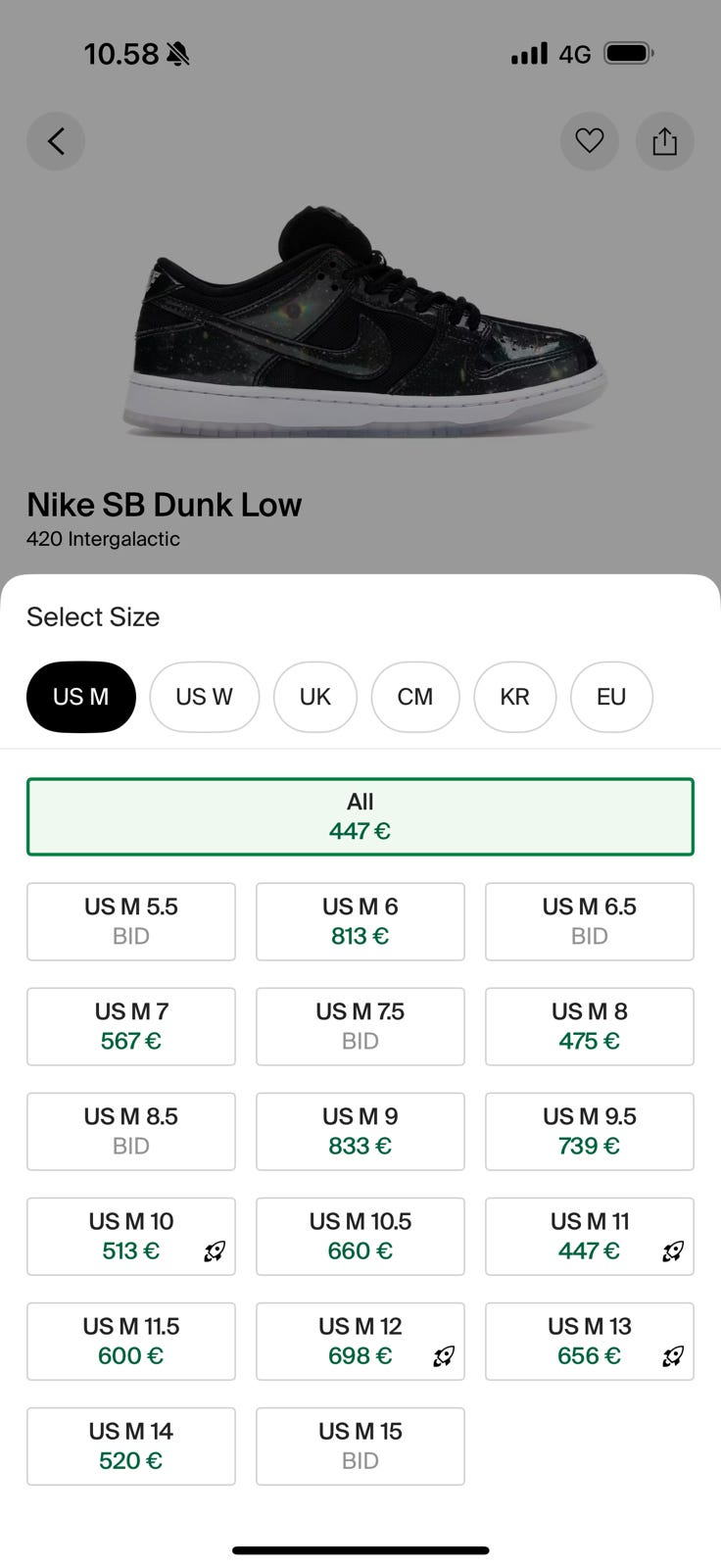Switch to KR sizing
Viewport: 721px width, 1568px height.
514,697
